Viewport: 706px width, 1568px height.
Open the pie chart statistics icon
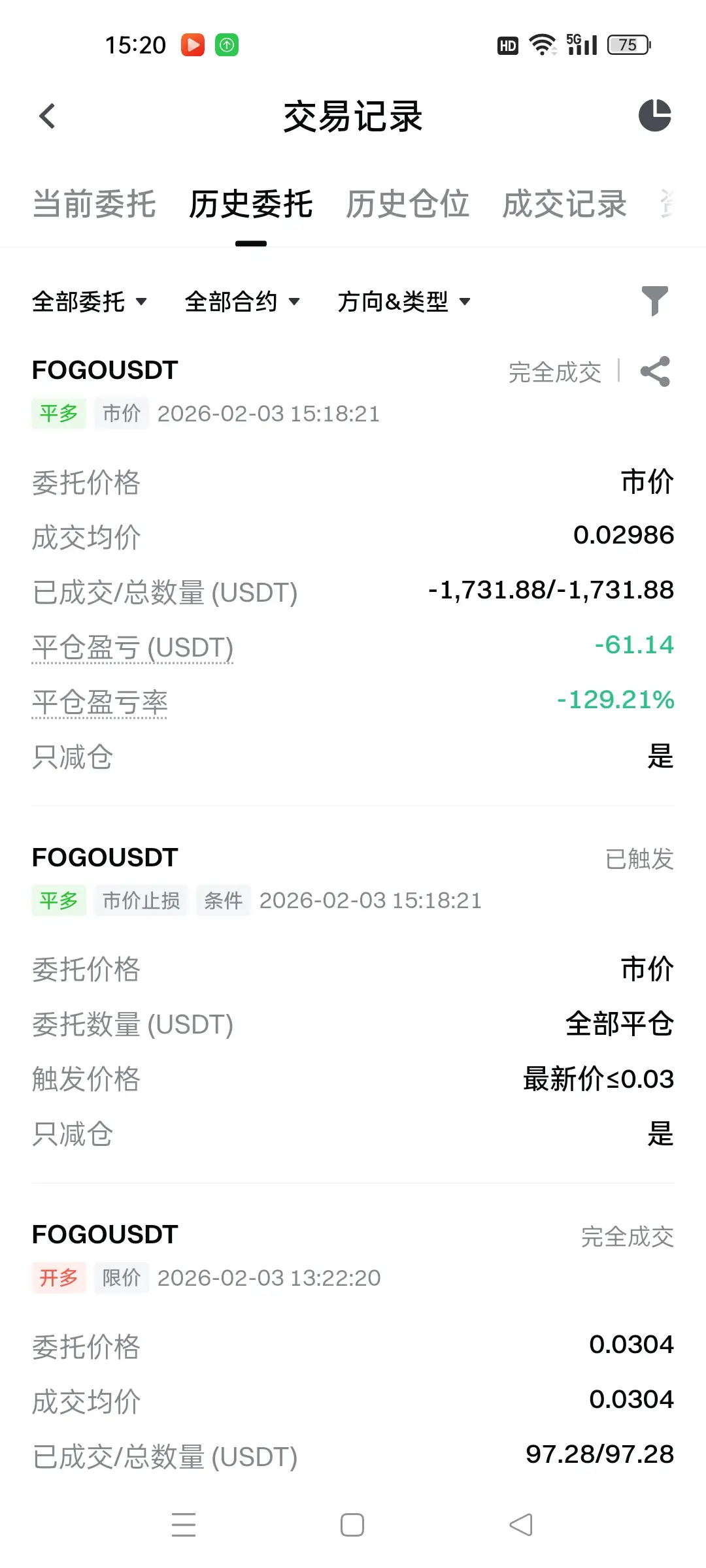click(x=654, y=116)
